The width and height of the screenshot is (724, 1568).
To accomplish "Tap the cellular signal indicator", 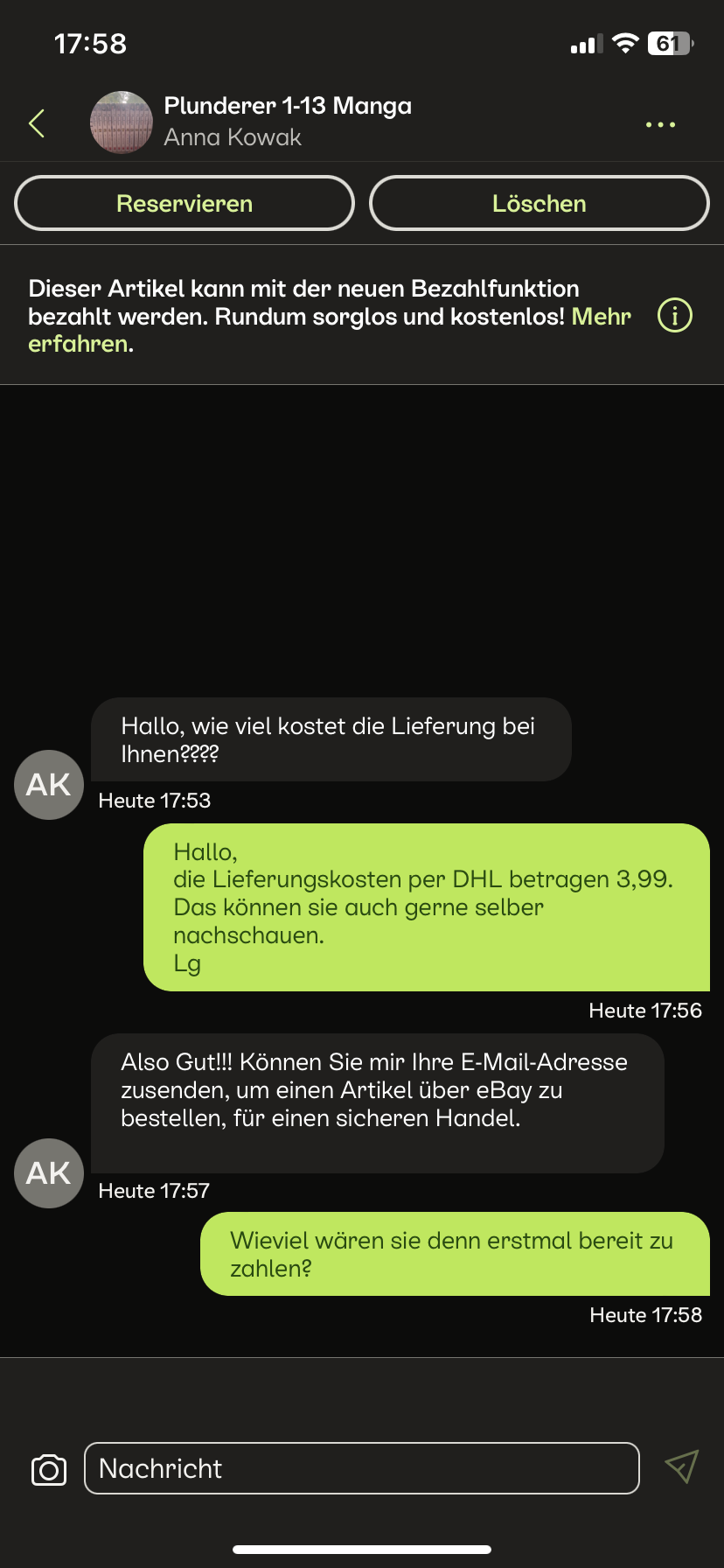I will pyautogui.click(x=588, y=42).
